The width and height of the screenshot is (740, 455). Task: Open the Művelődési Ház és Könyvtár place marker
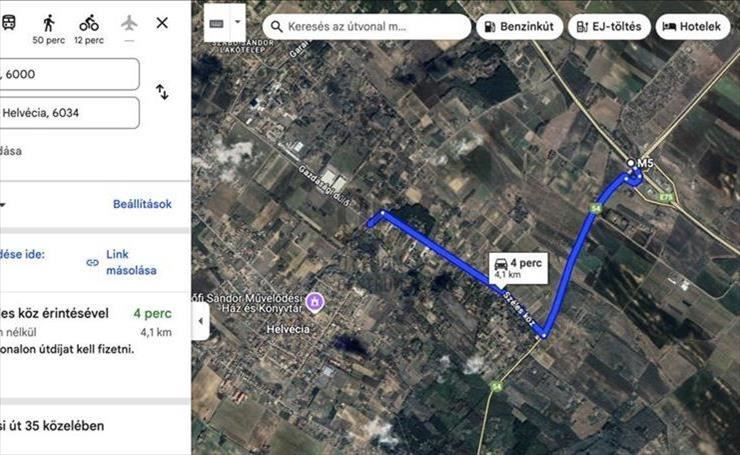[315, 300]
